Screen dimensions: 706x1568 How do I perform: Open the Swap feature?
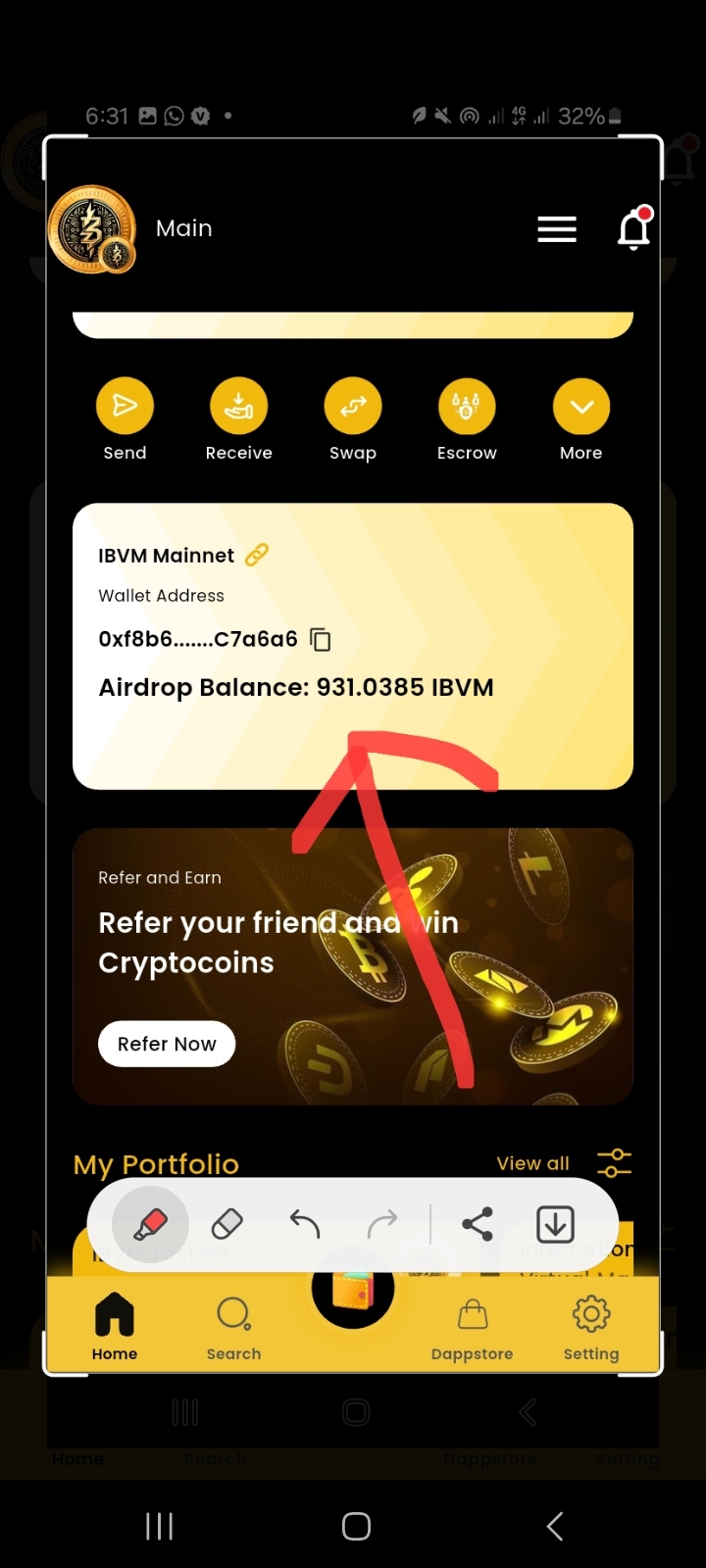353,407
